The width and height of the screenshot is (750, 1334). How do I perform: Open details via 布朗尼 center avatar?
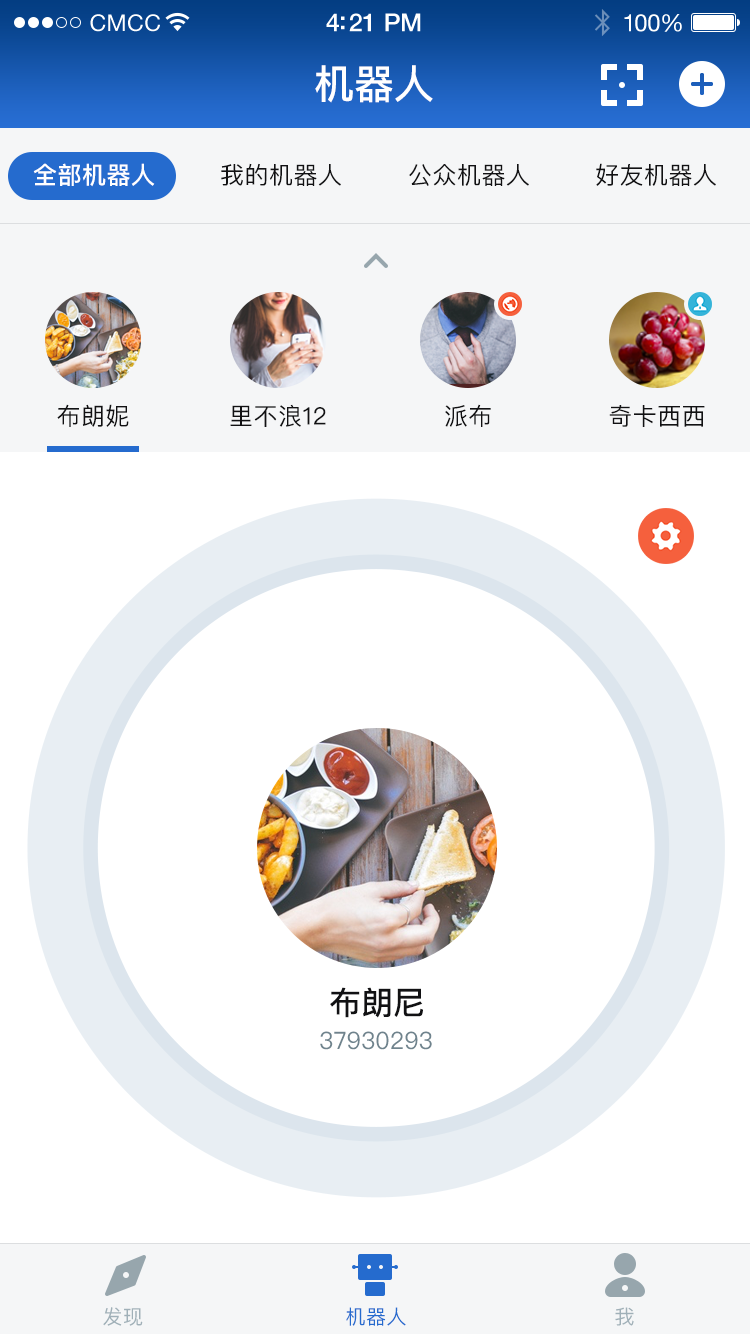point(378,848)
